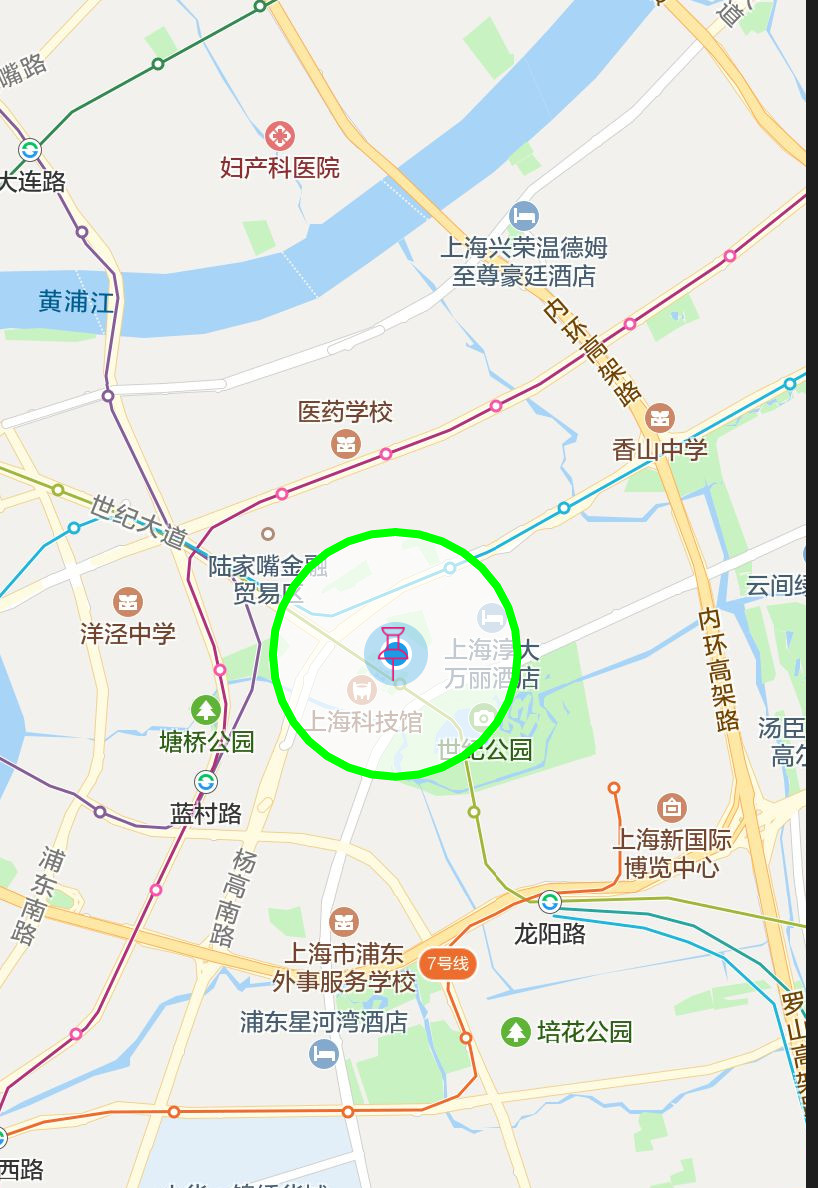Open the 上海兴荣温德姆至尊豪廷酒店 hotel marker
This screenshot has height=1188, width=818.
coord(523,215)
